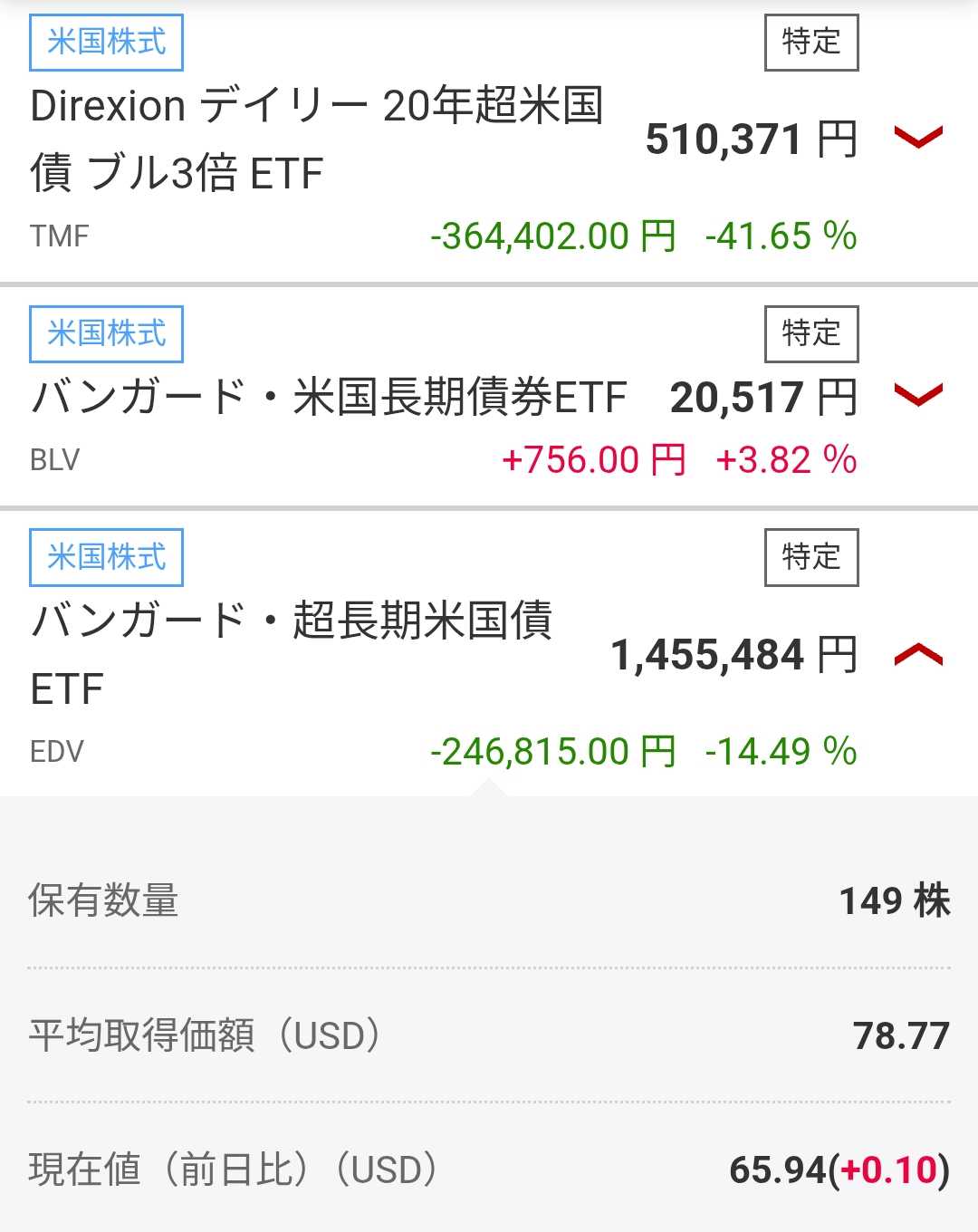978x1232 pixels.
Task: Expand the TMF holding details chevron
Action: point(918,138)
